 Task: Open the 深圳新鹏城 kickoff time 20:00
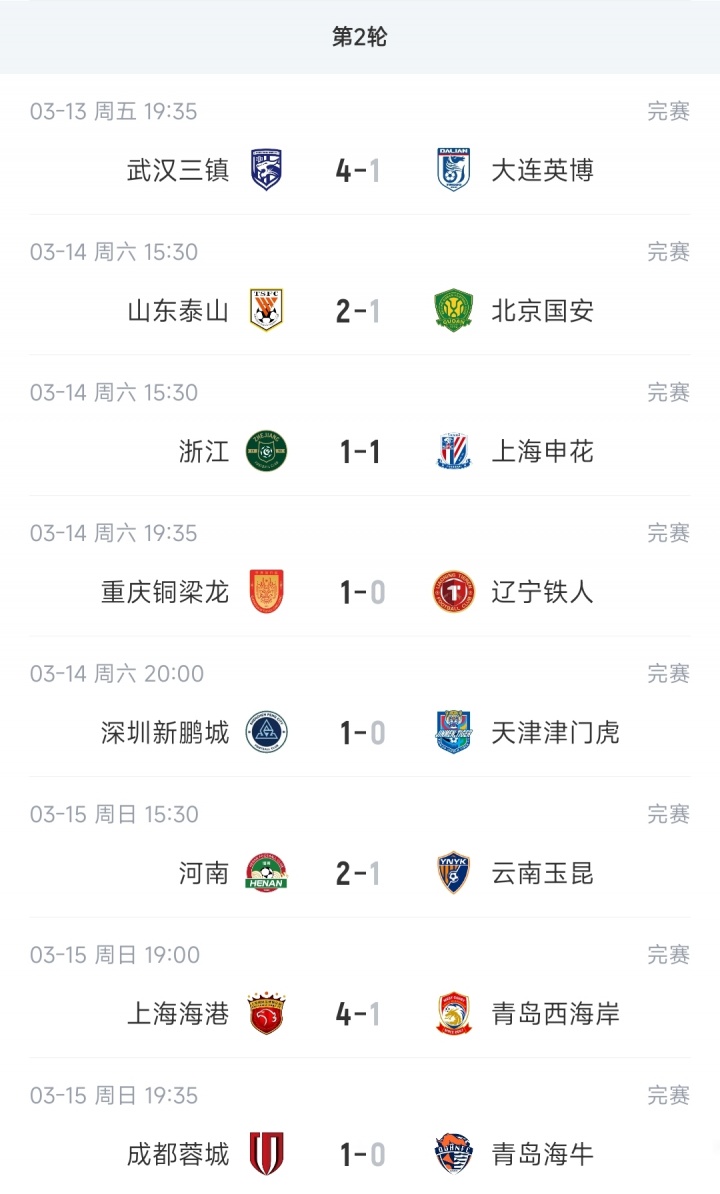click(x=122, y=674)
